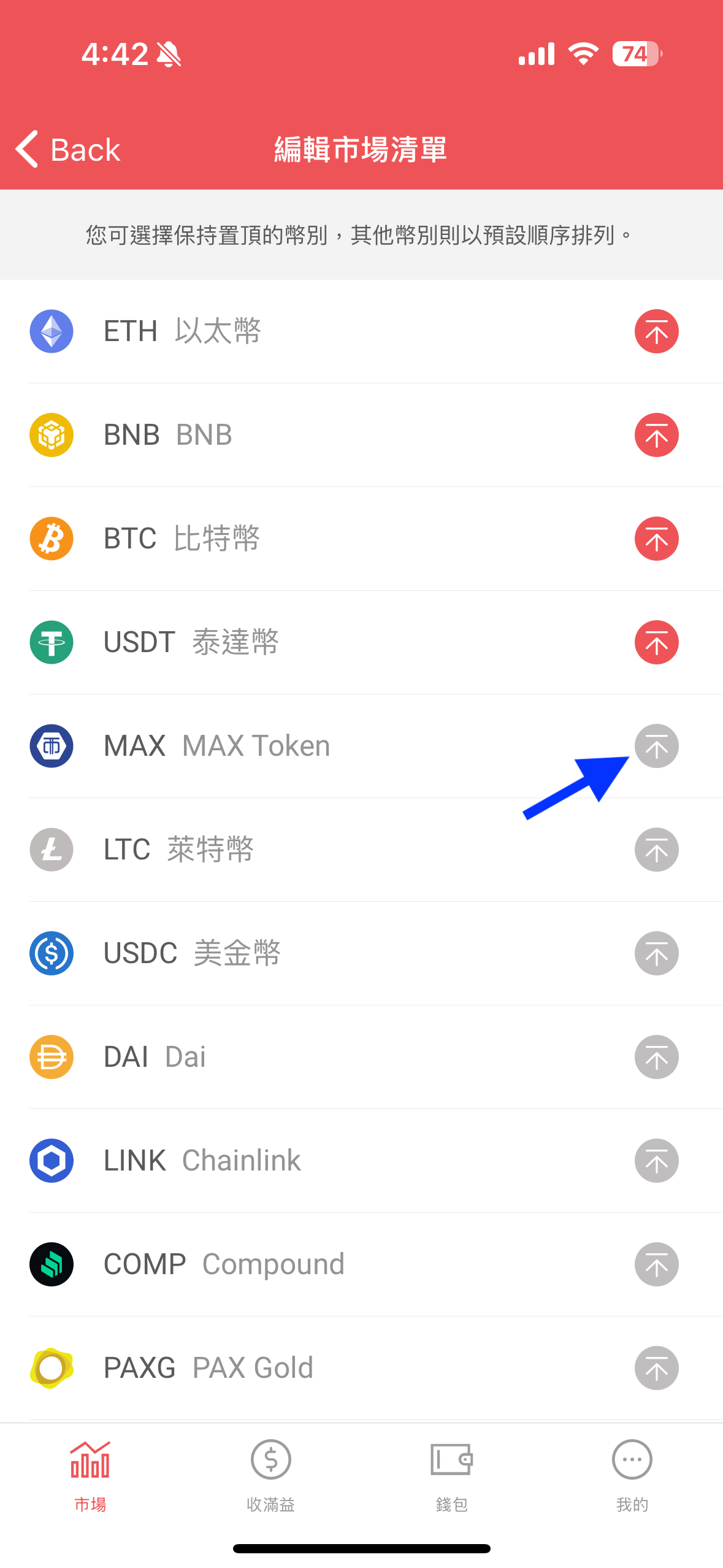Unpin USDT from the top
The width and height of the screenshot is (723, 1568).
pos(656,642)
